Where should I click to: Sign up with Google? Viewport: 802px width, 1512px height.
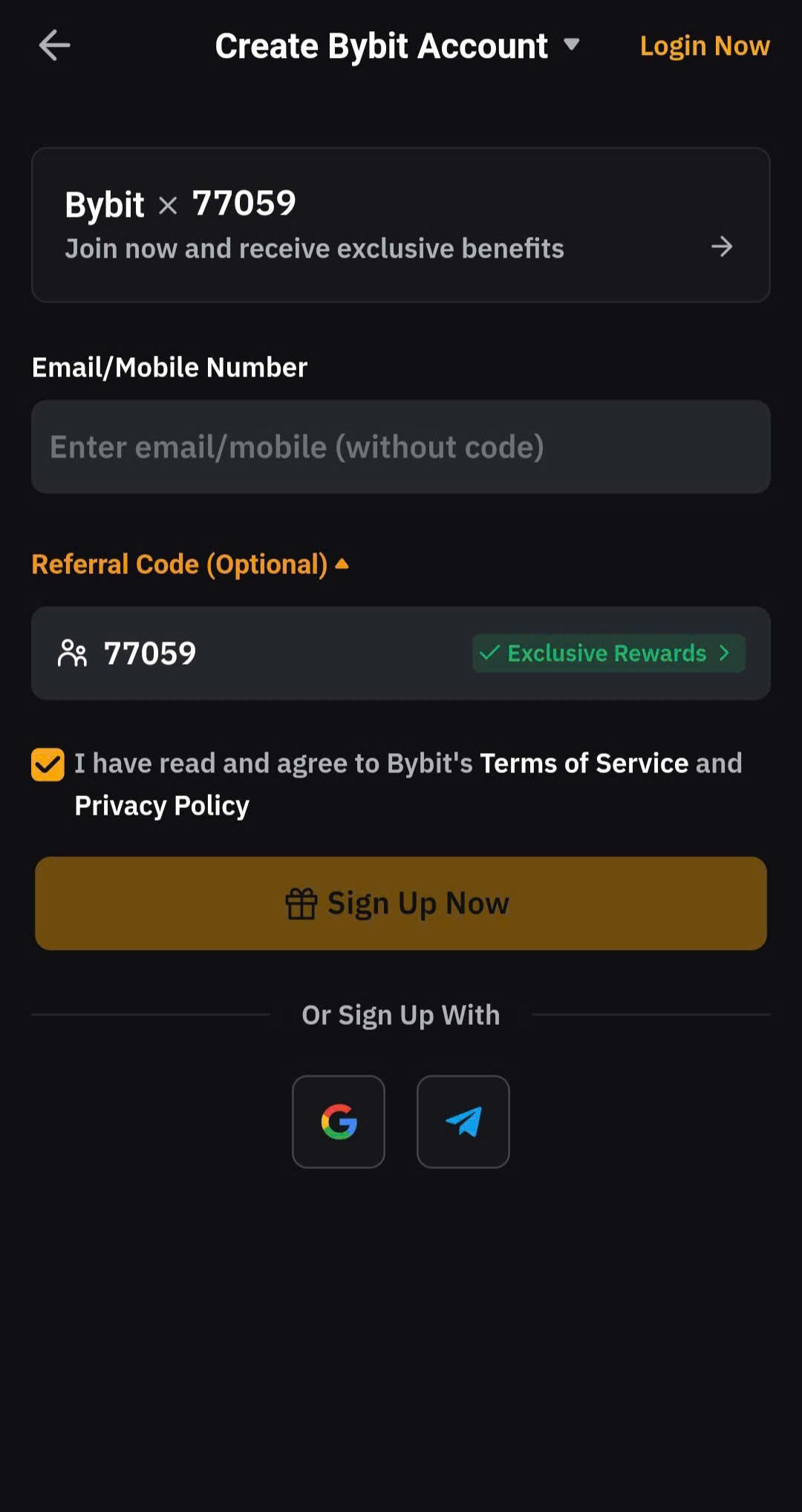click(x=339, y=1121)
